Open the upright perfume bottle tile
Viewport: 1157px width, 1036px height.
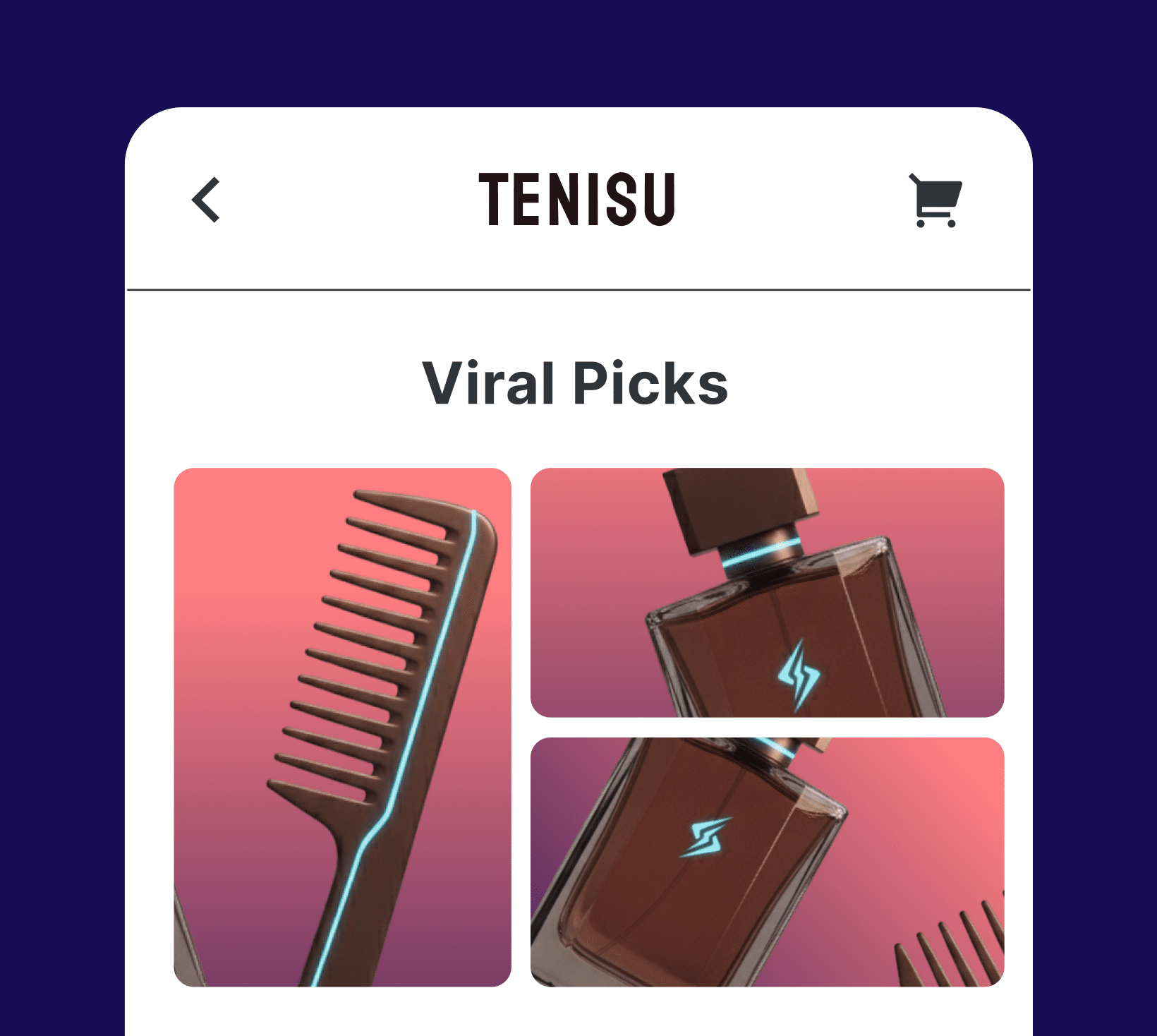click(x=767, y=592)
